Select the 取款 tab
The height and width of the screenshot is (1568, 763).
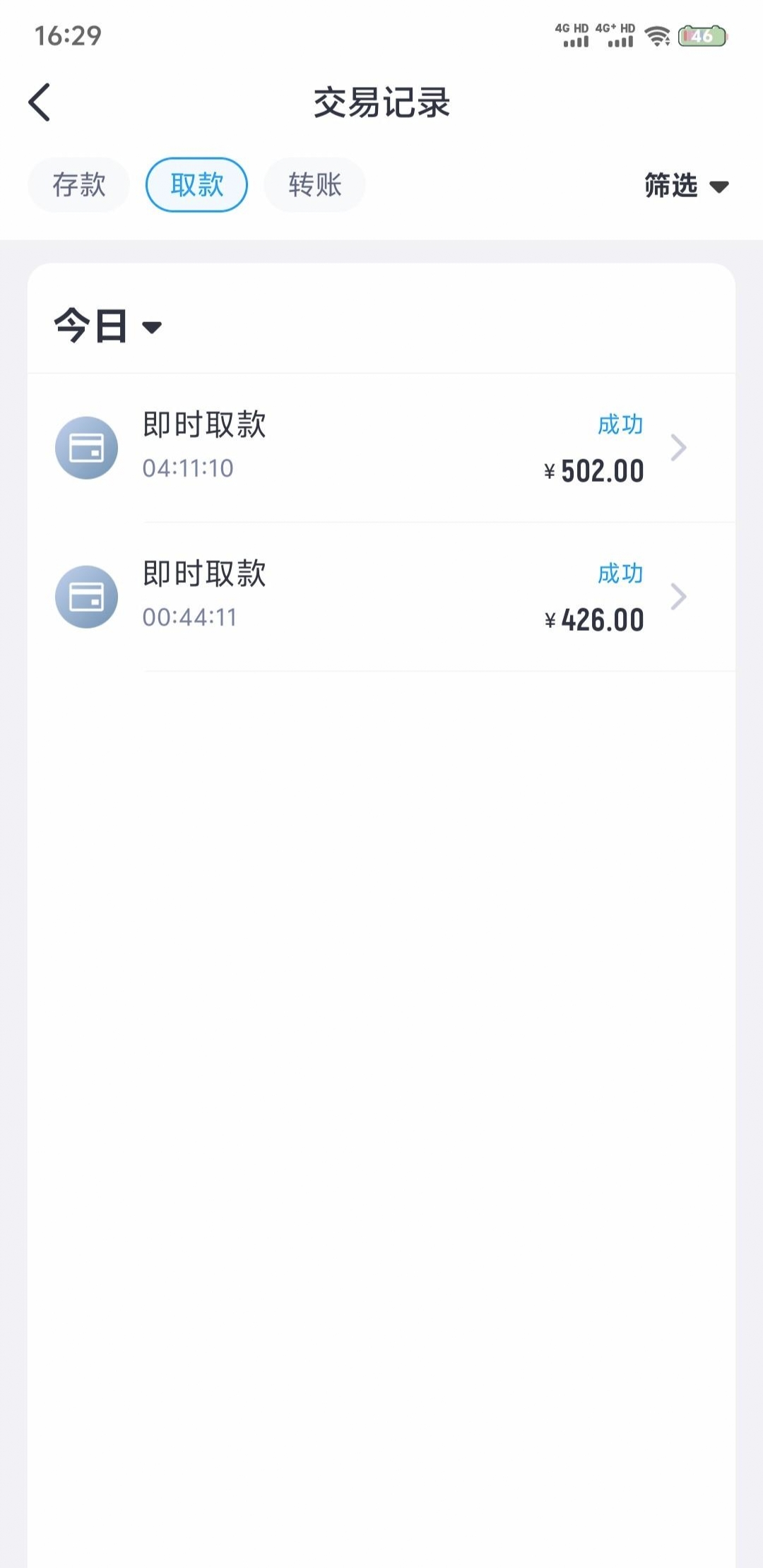[196, 185]
